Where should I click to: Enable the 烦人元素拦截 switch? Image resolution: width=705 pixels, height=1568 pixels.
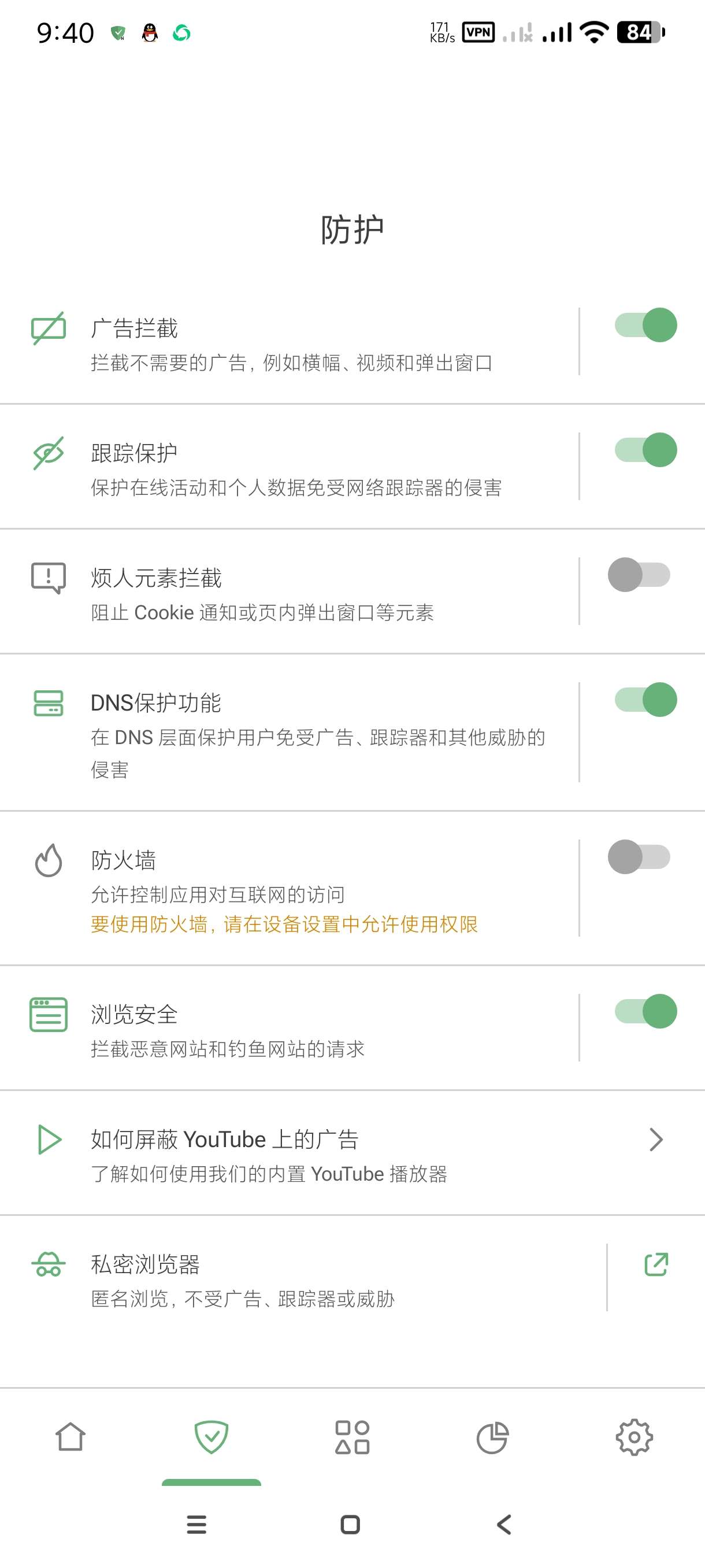(x=639, y=575)
